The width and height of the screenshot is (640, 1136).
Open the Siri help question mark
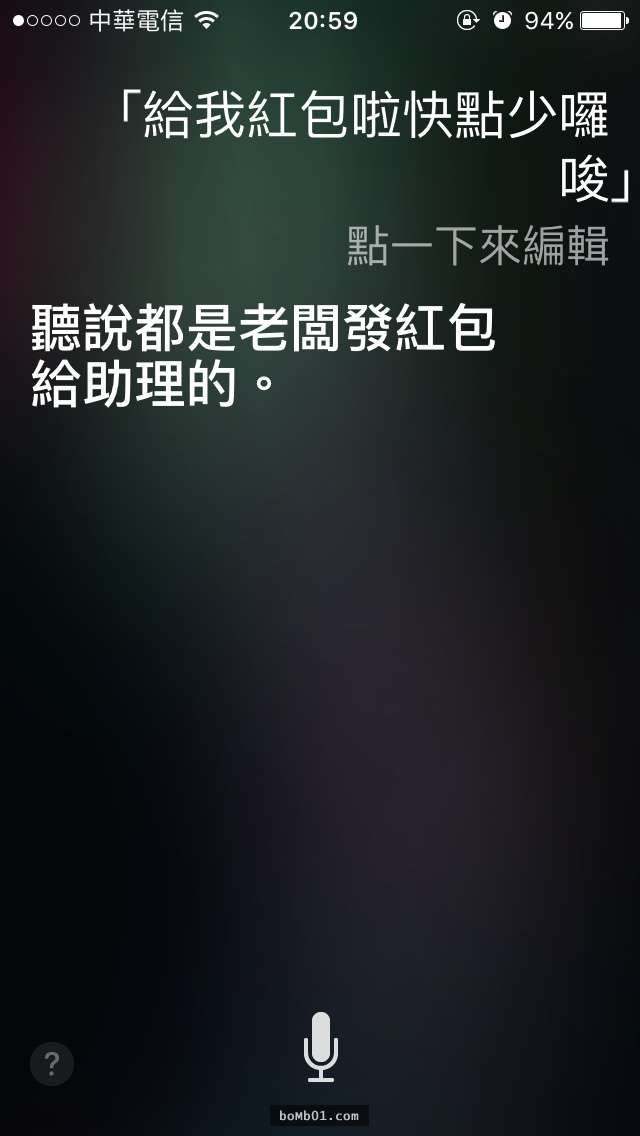pos(52,1063)
